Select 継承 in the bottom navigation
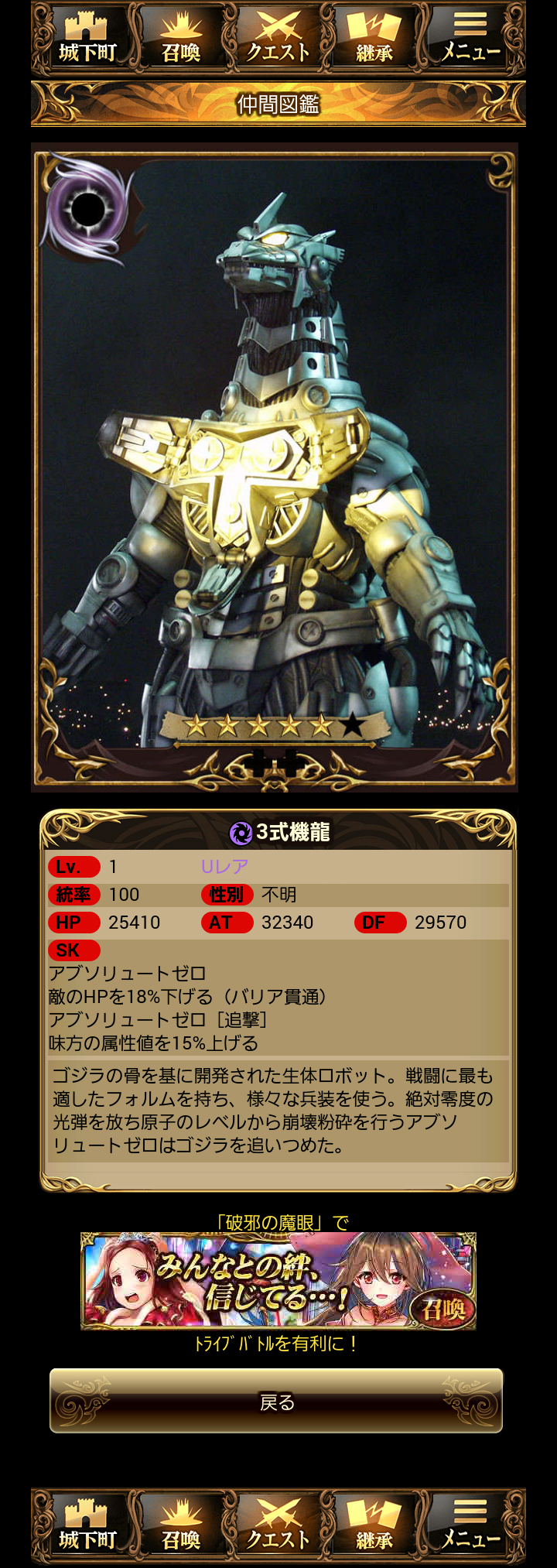The image size is (557, 1568). 374,1525
